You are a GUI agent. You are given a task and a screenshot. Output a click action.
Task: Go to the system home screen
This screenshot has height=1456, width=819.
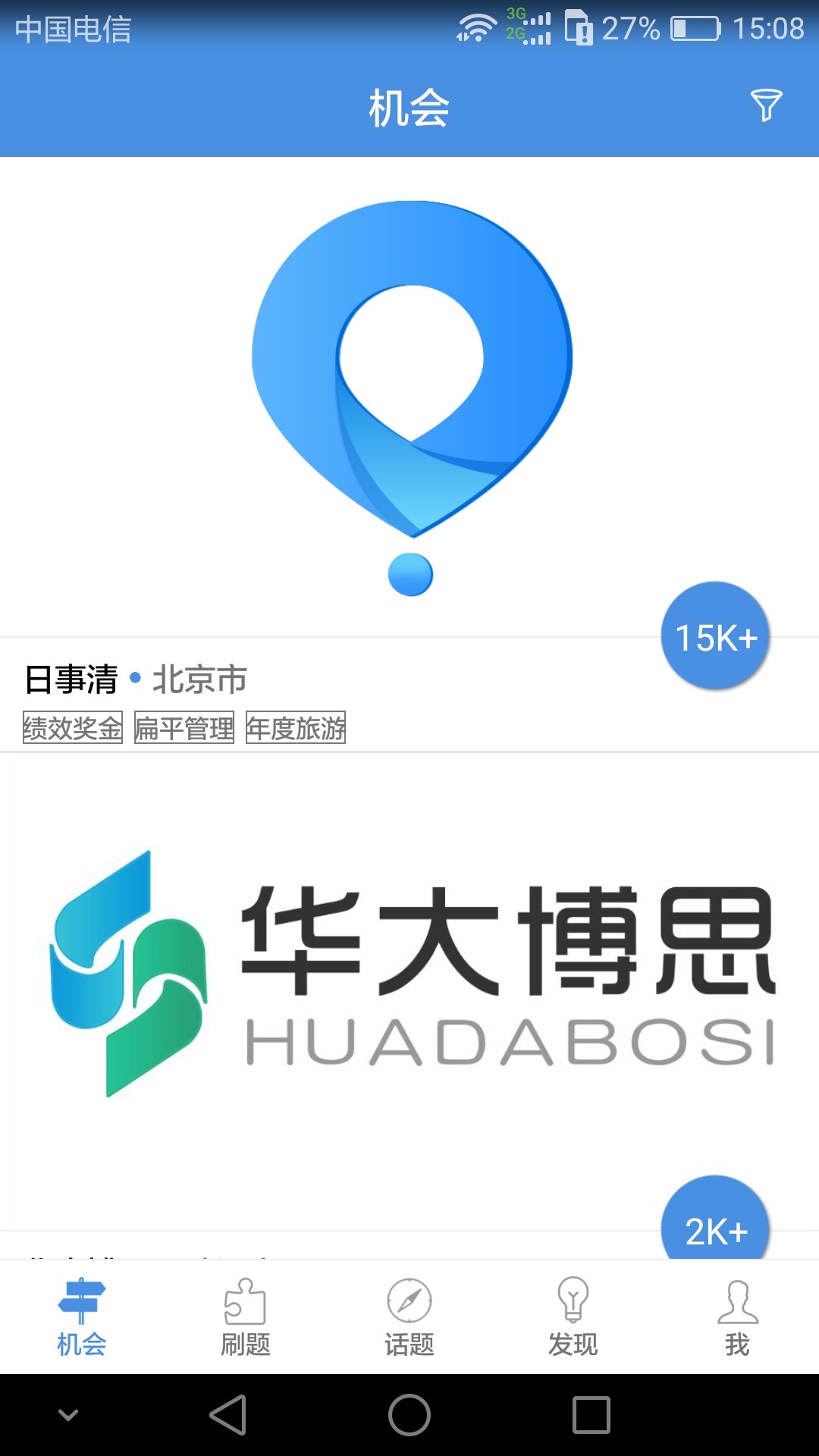pos(409,1415)
